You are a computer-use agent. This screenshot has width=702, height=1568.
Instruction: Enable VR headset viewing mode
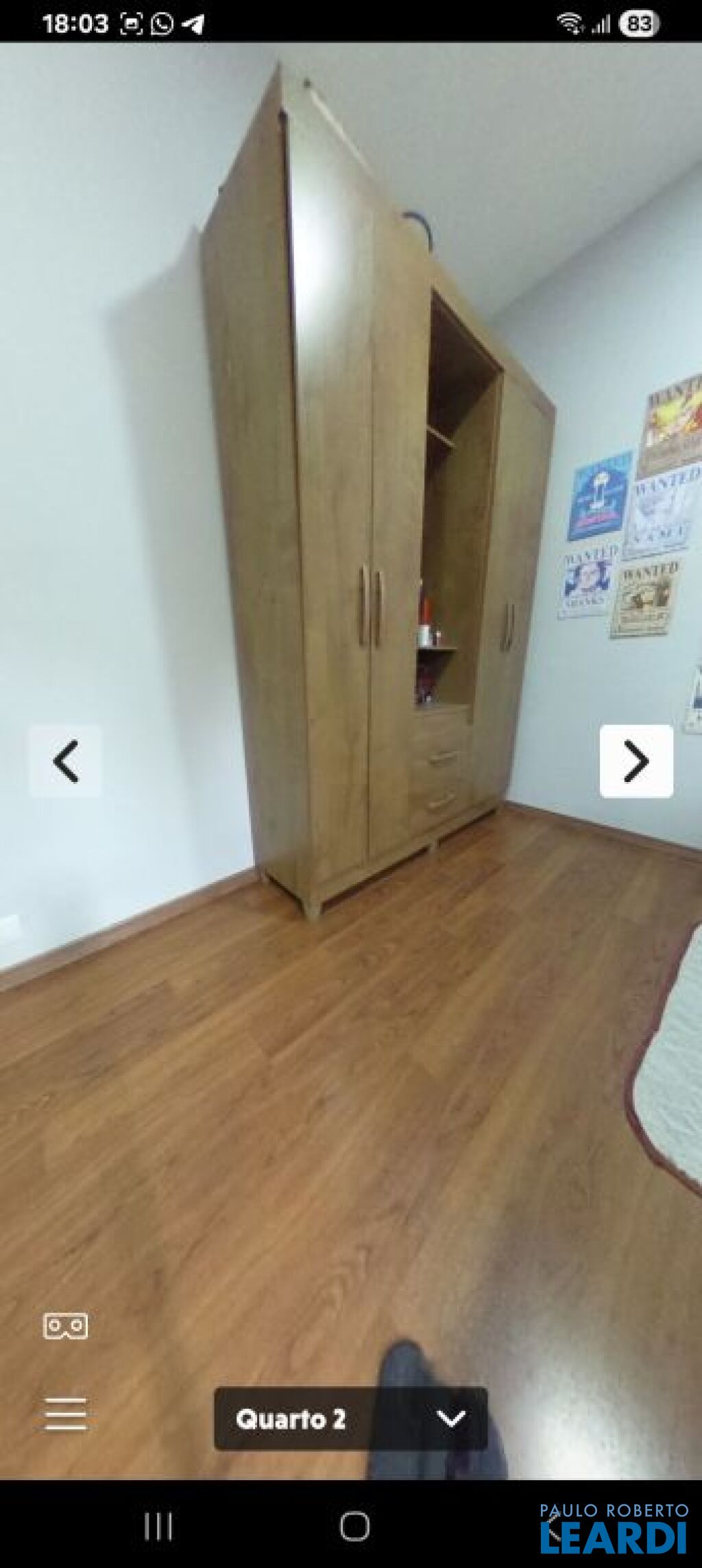(x=66, y=1325)
